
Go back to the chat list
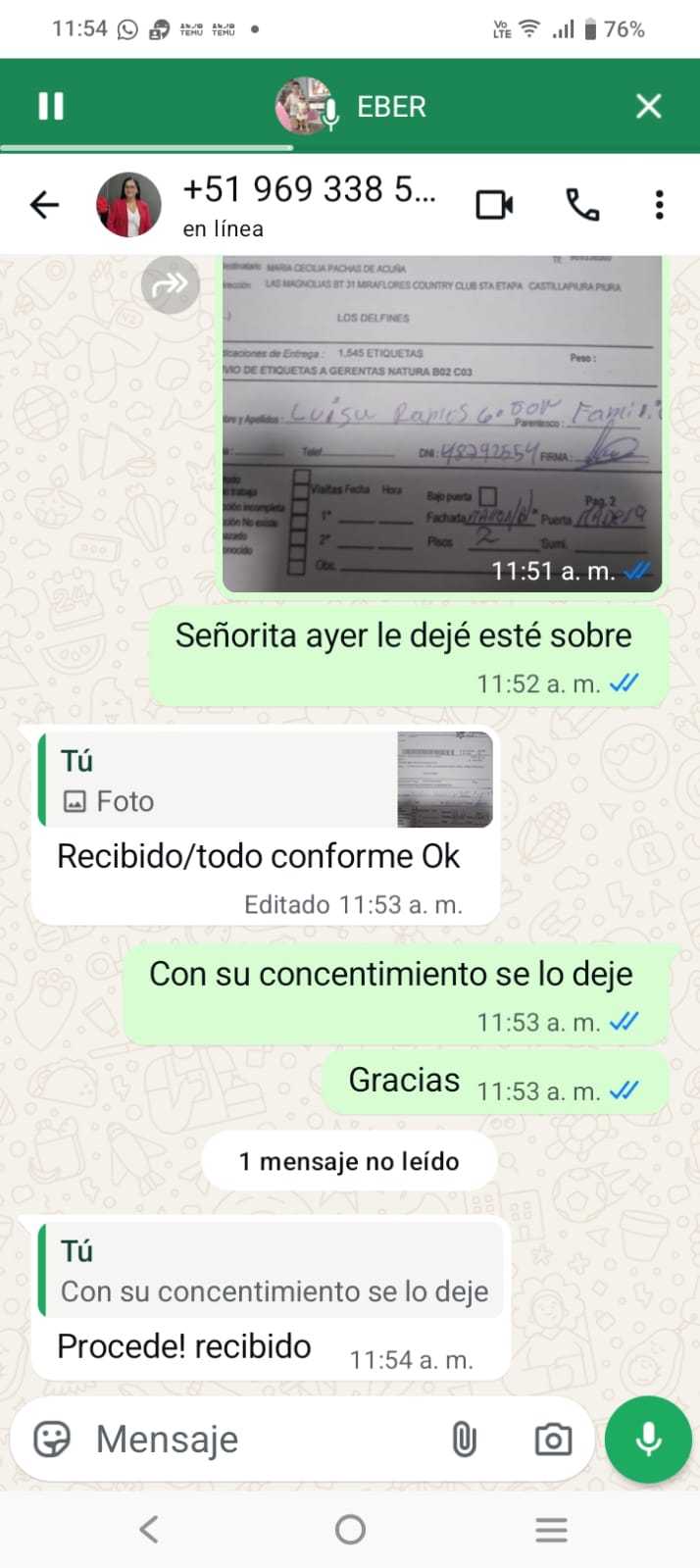pos(44,205)
